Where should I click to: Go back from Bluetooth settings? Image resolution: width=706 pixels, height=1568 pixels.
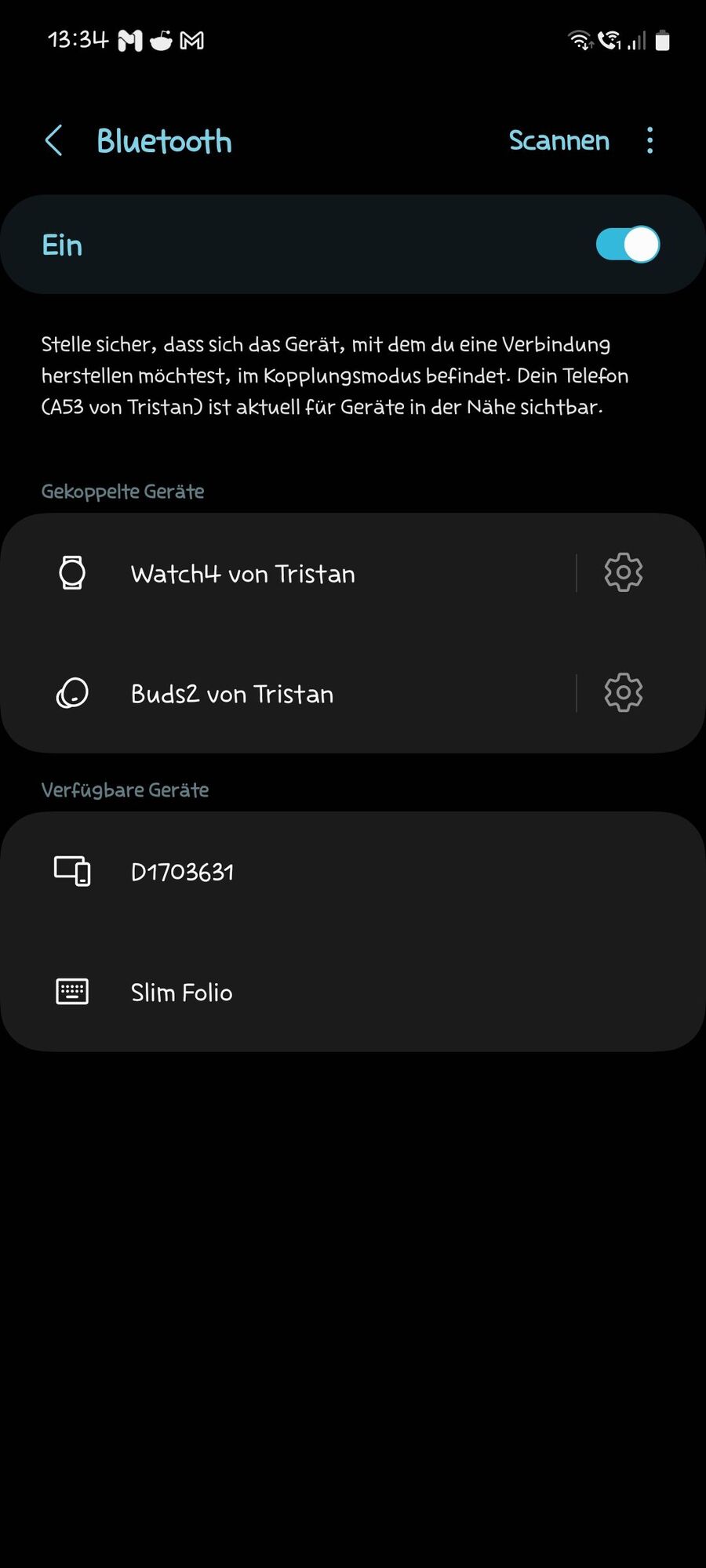pyautogui.click(x=53, y=141)
